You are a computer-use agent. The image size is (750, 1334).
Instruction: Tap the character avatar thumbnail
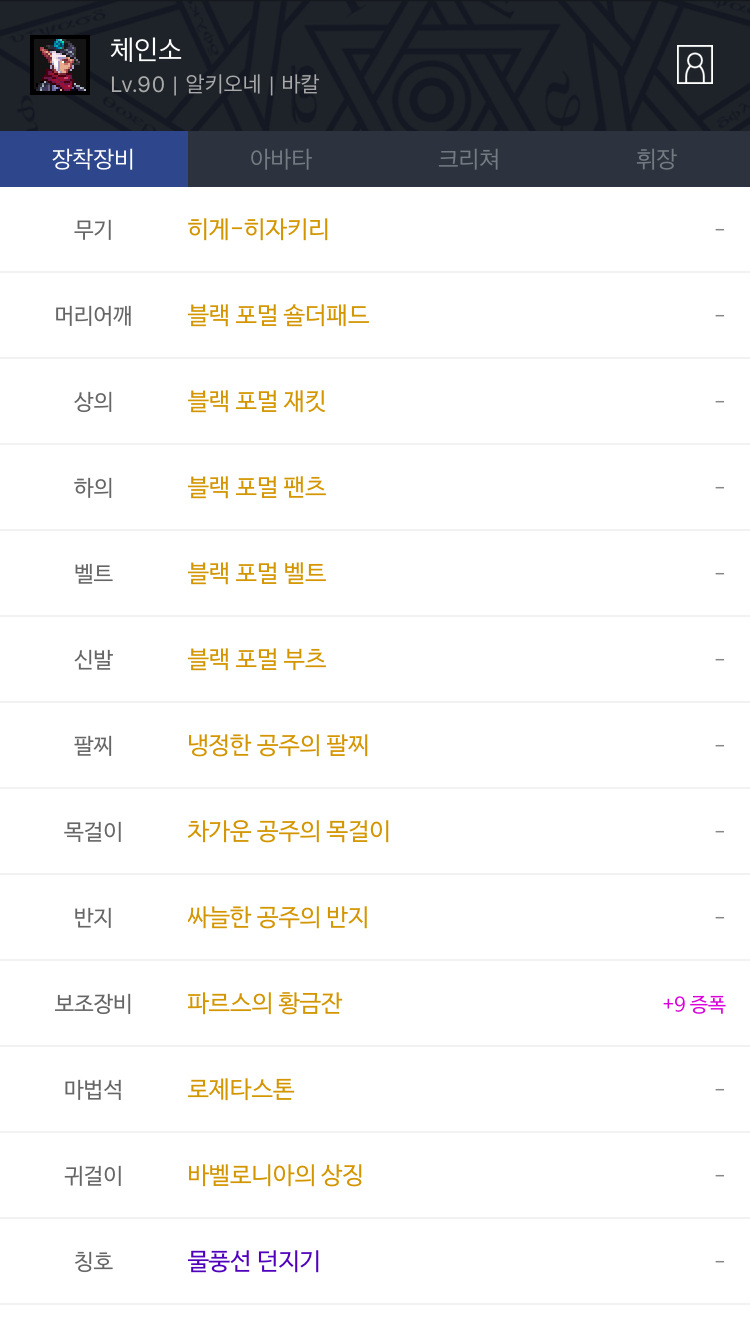[60, 65]
